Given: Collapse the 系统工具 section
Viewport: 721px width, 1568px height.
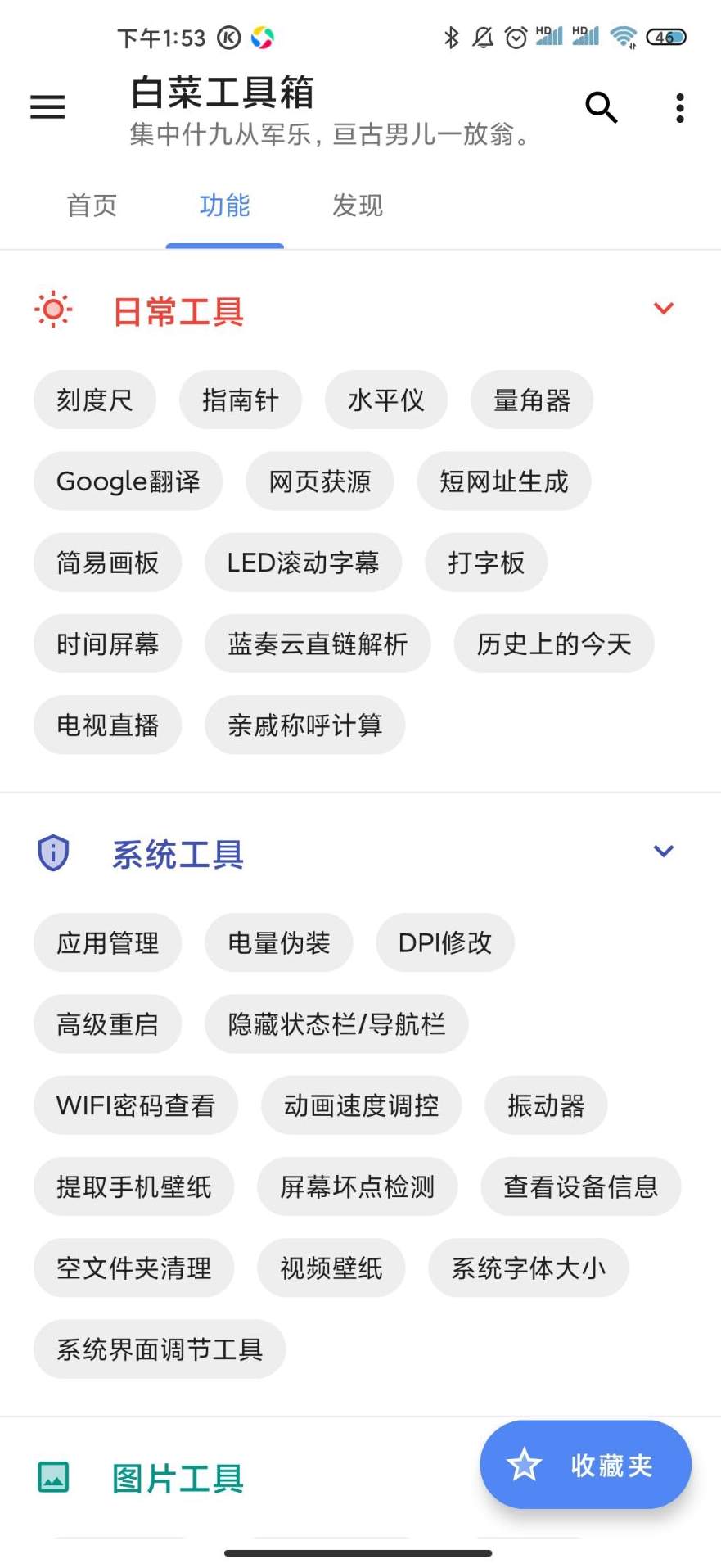Looking at the screenshot, I should pos(664,851).
